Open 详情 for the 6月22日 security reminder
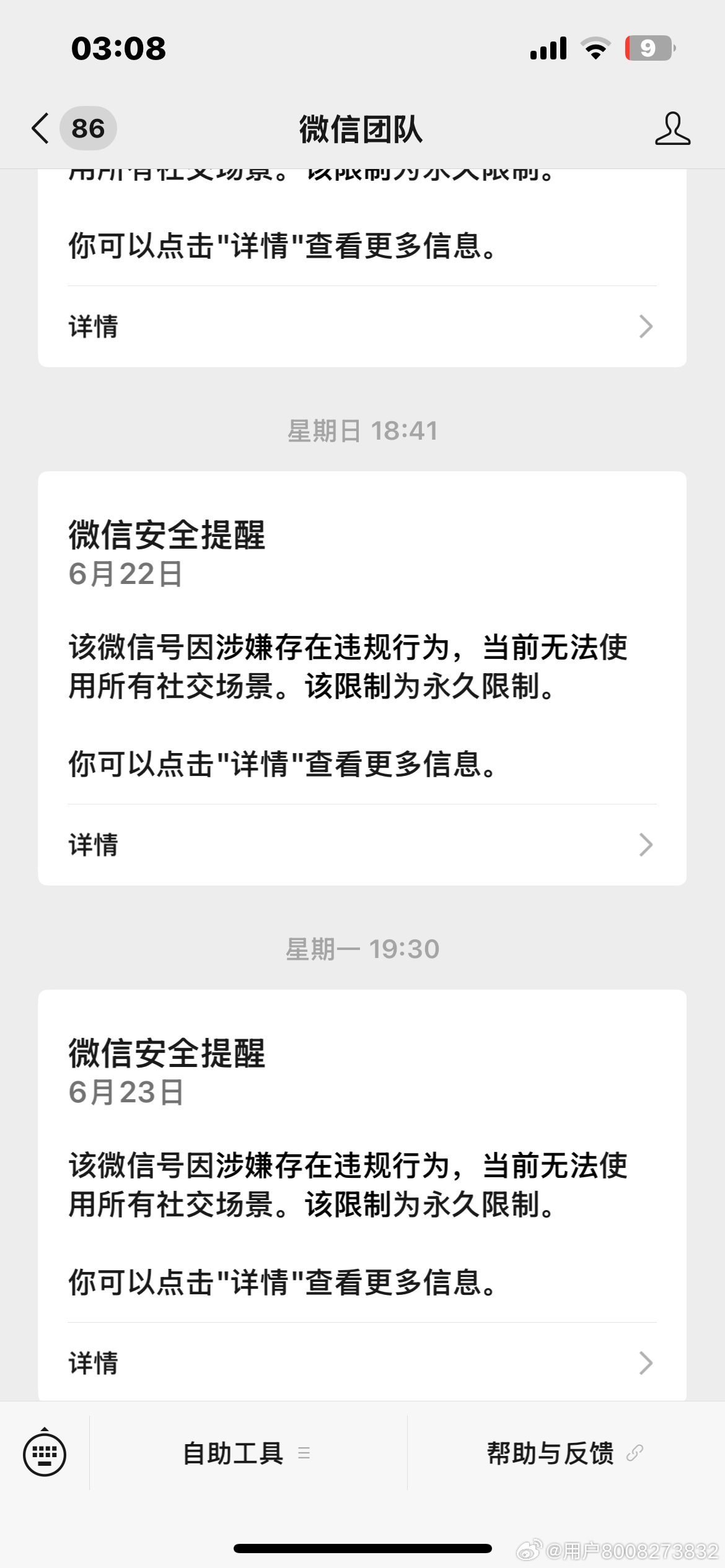This screenshot has width=725, height=1568. [x=362, y=845]
